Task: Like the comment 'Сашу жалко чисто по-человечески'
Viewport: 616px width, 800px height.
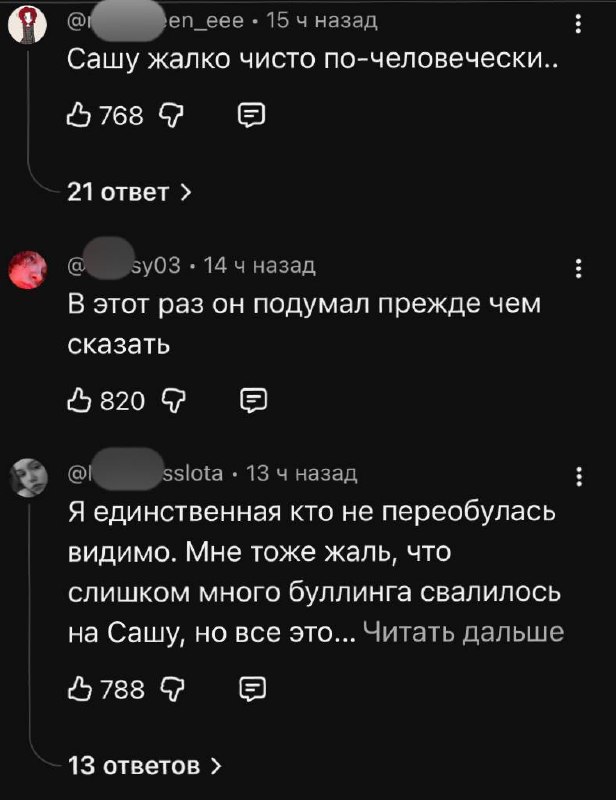Action: (80, 111)
